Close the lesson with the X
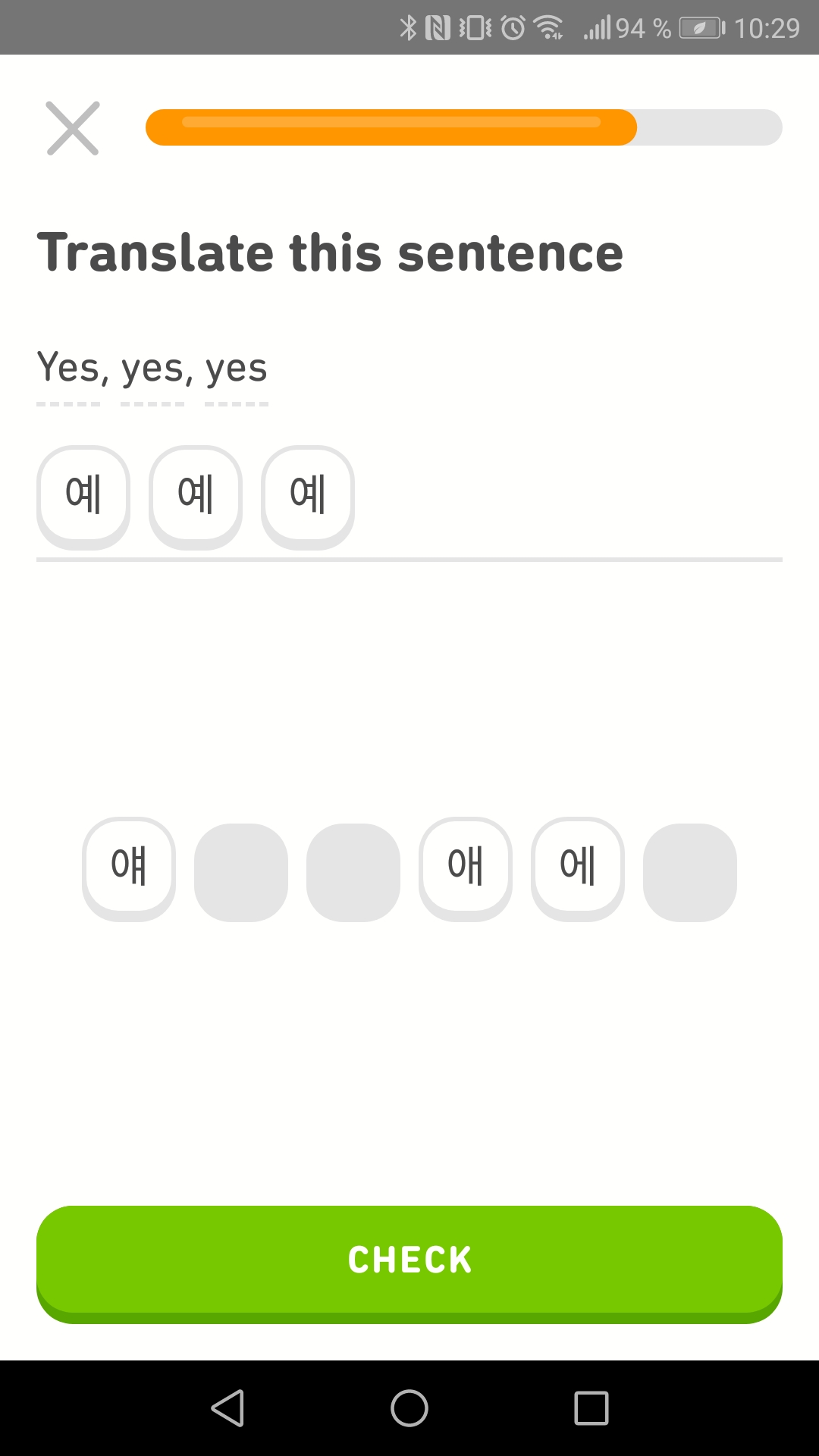Viewport: 819px width, 1456px height. click(x=73, y=128)
